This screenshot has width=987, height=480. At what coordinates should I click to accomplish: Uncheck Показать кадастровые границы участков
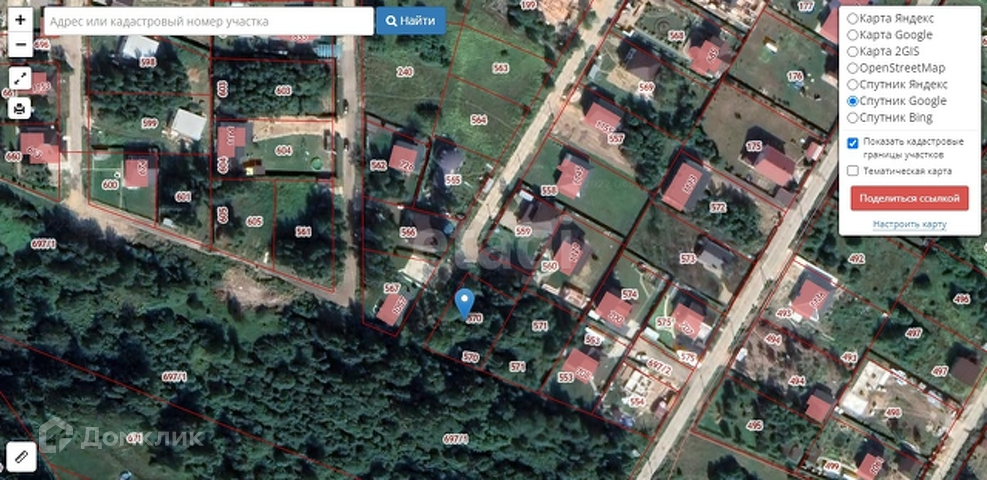tap(853, 143)
